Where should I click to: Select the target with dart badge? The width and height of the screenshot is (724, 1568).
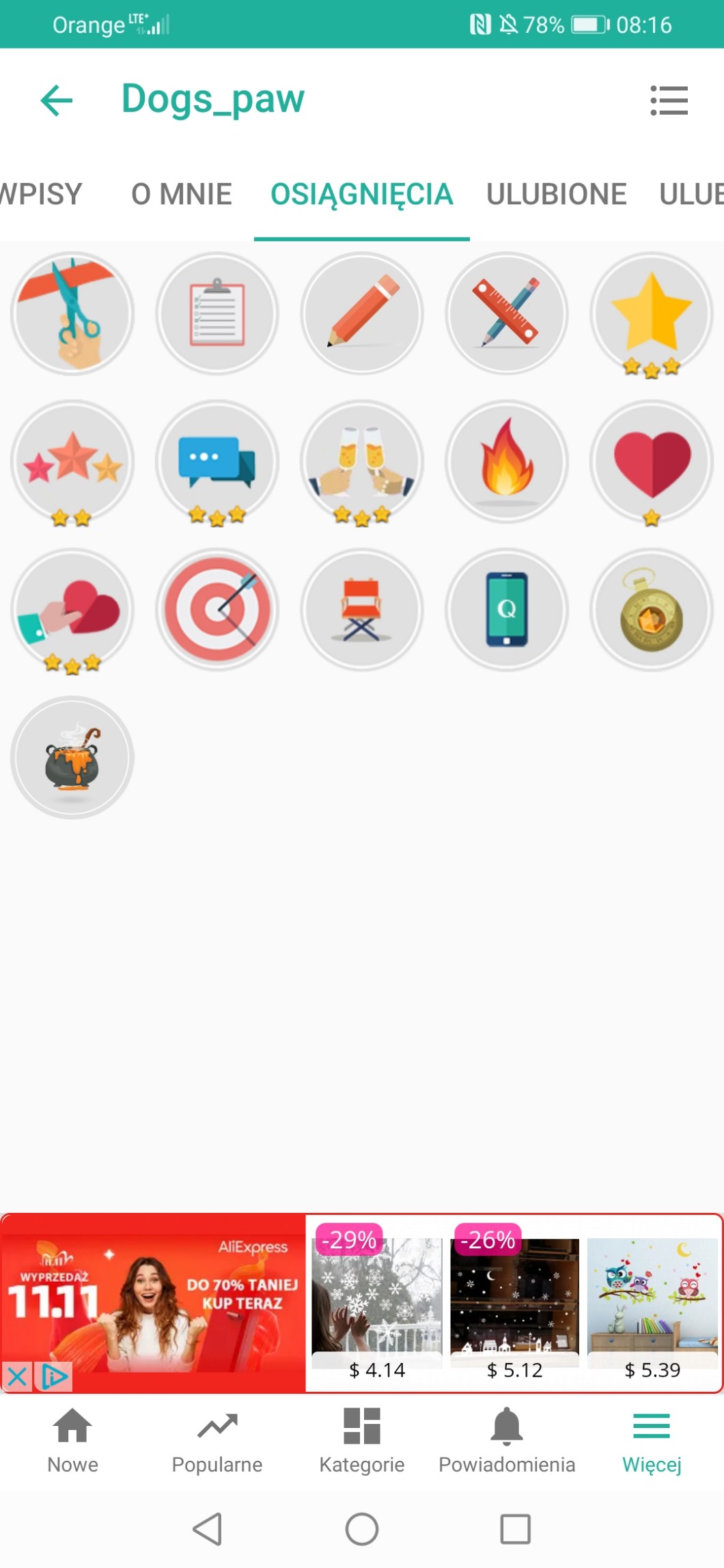[x=217, y=610]
